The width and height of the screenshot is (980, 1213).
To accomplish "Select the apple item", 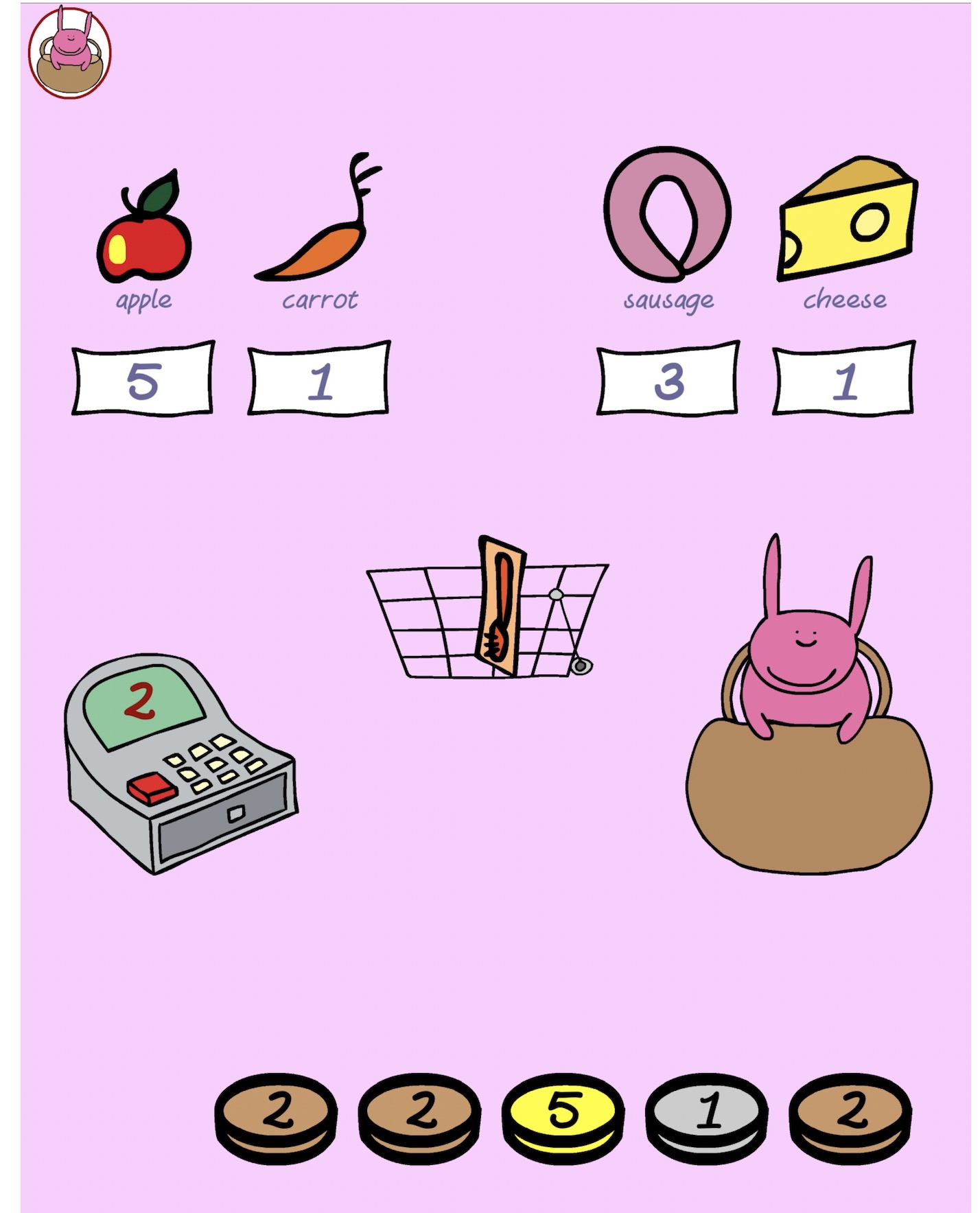I will click(144, 226).
